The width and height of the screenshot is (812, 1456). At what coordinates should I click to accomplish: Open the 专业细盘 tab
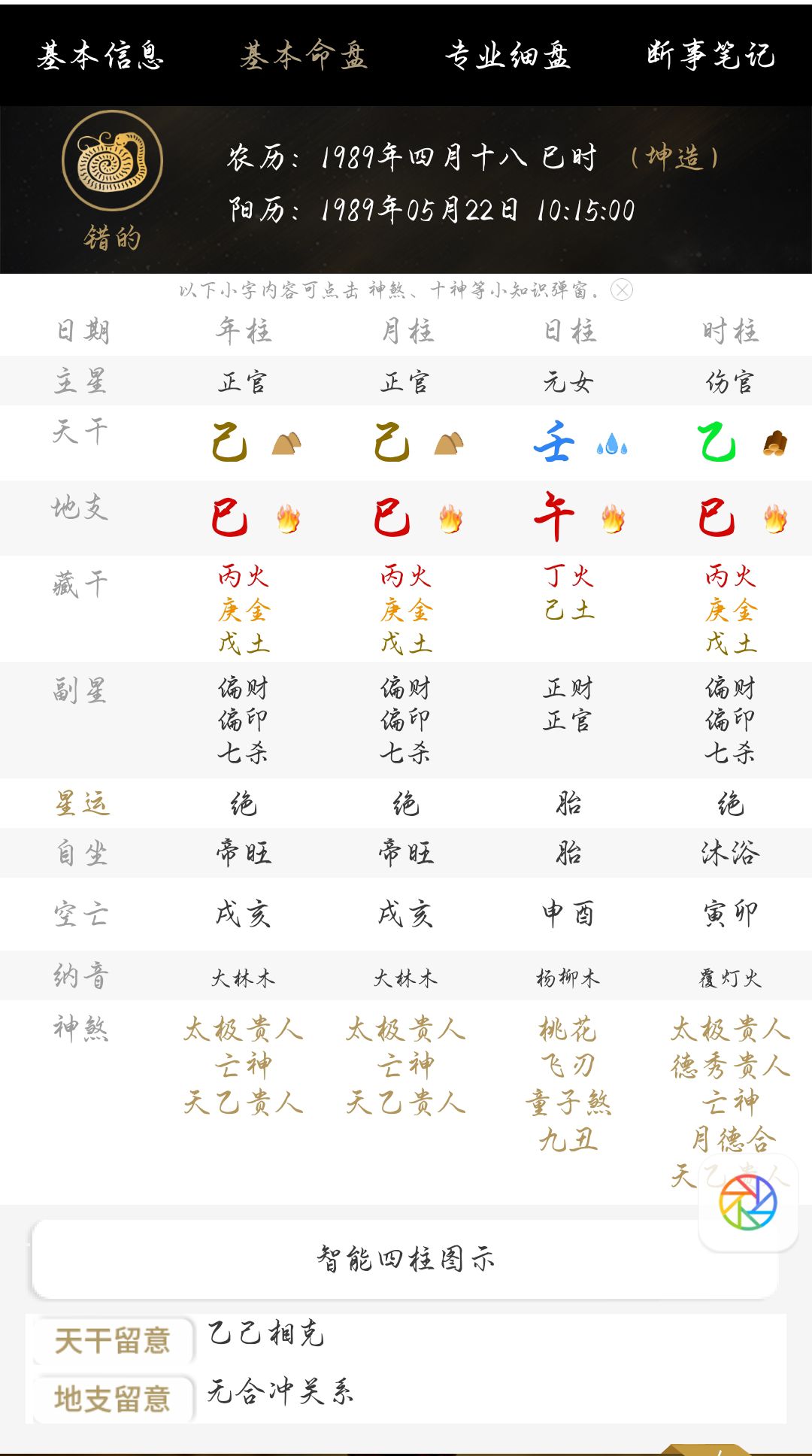[507, 56]
